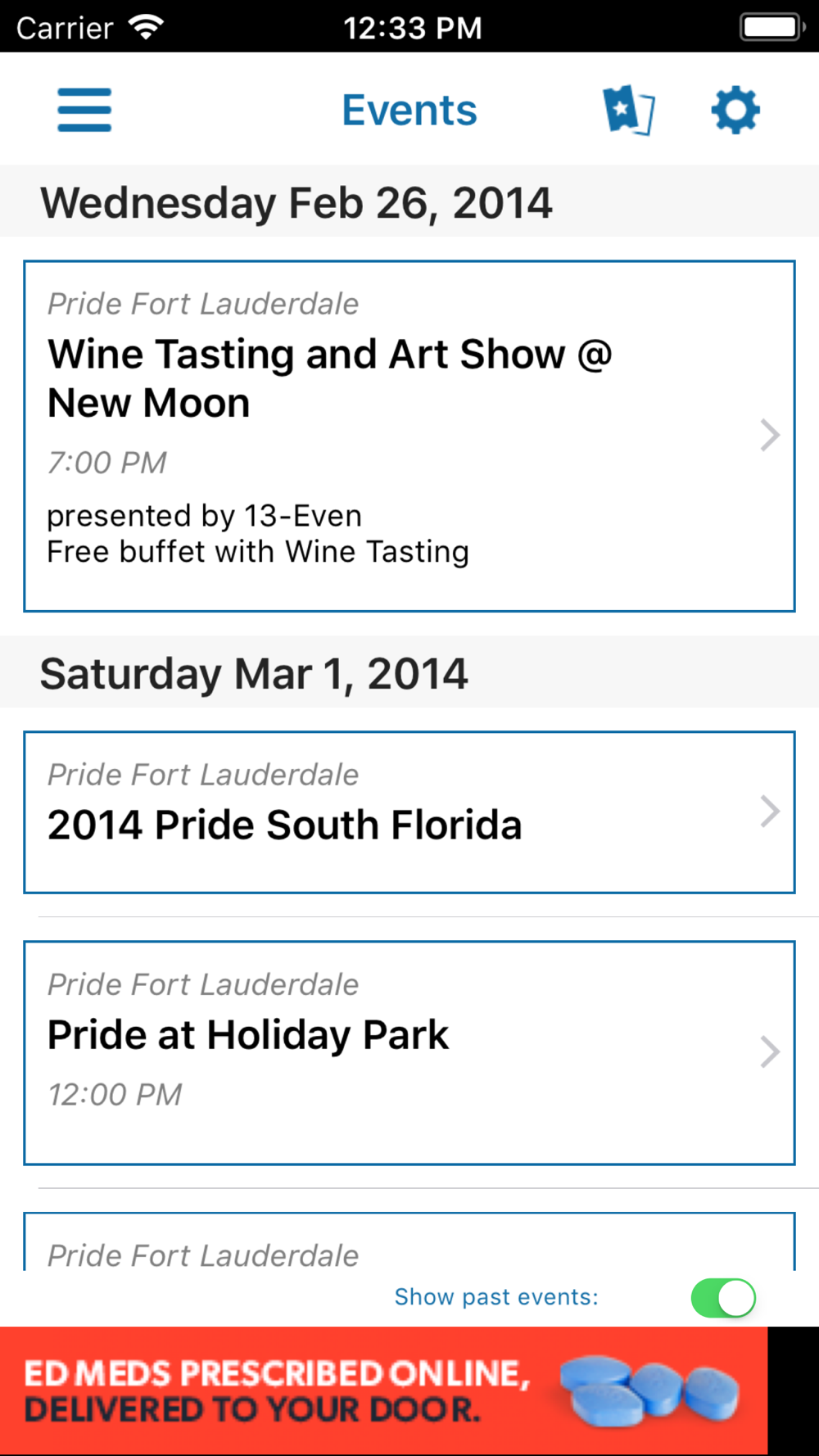Open the ED meds ad banner
Viewport: 819px width, 1456px height.
click(x=383, y=1390)
